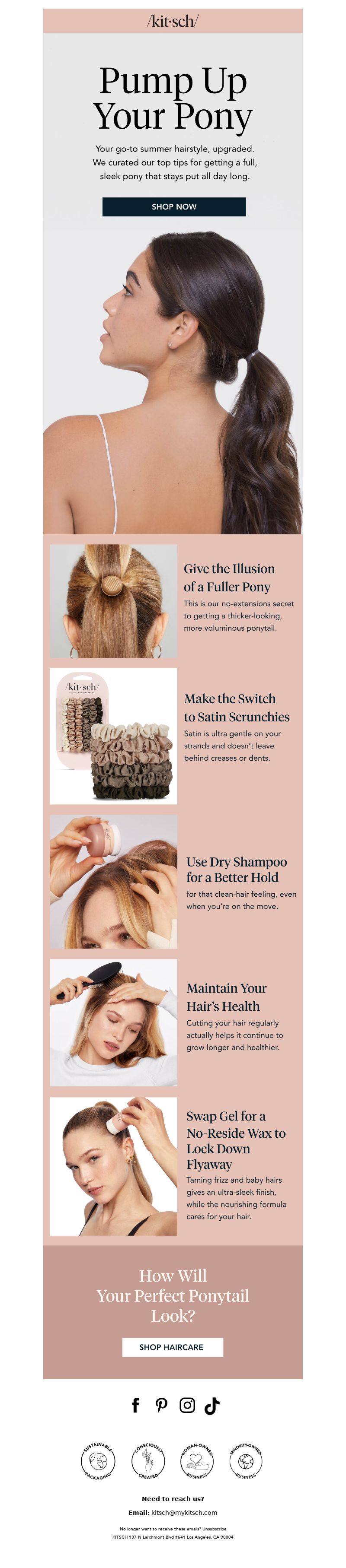346x1568 pixels.
Task: Open the hair brush image
Action: 113,1022
